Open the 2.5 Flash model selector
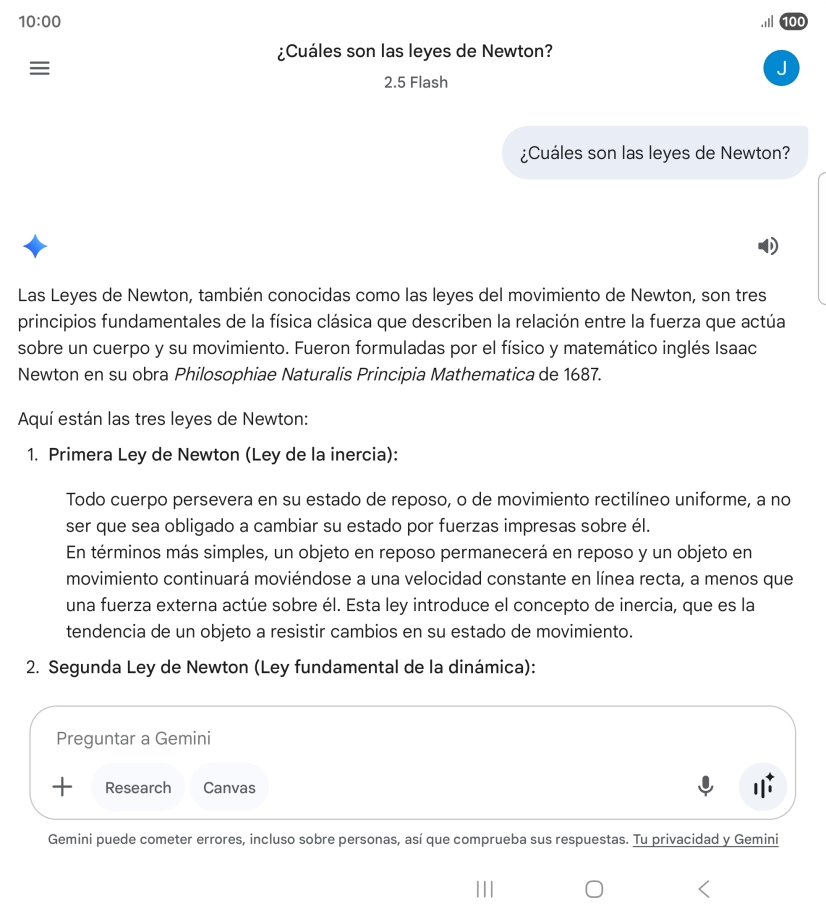826x916 pixels. (416, 83)
